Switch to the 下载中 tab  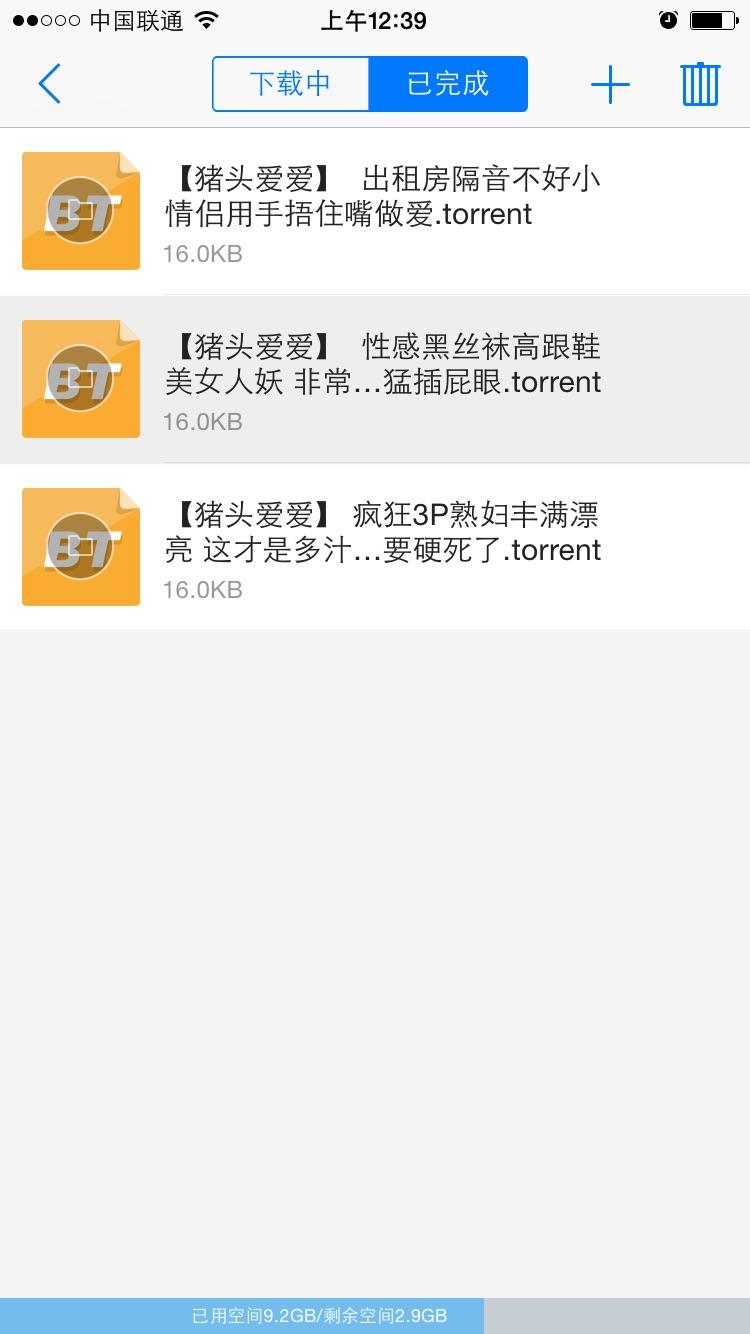coord(290,84)
